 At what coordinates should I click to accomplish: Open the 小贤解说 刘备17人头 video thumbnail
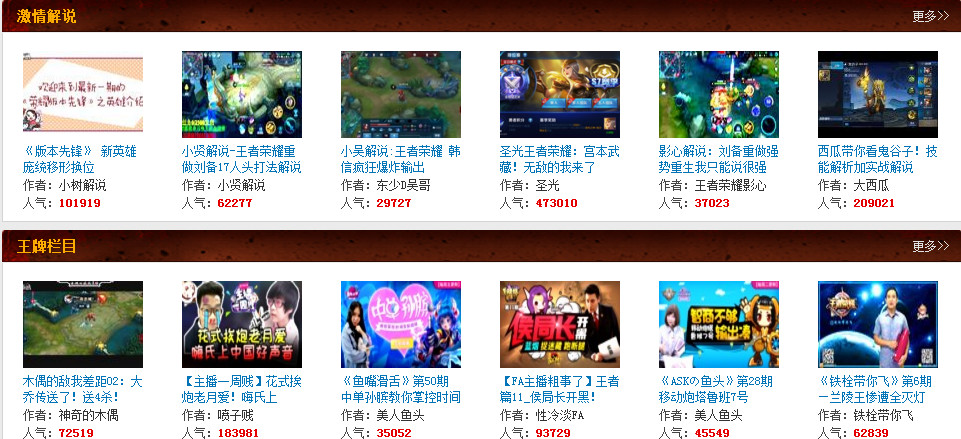(242, 94)
